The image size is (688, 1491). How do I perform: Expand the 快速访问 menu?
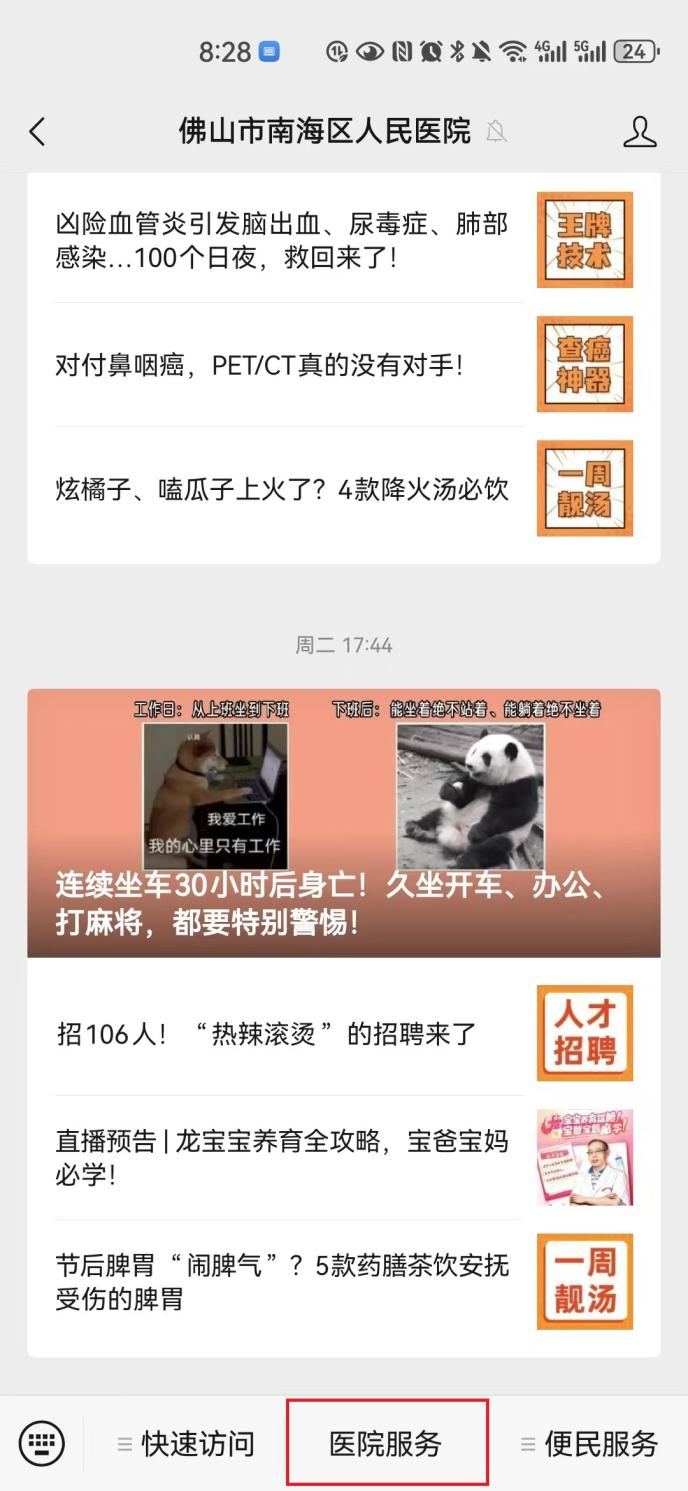click(186, 1443)
